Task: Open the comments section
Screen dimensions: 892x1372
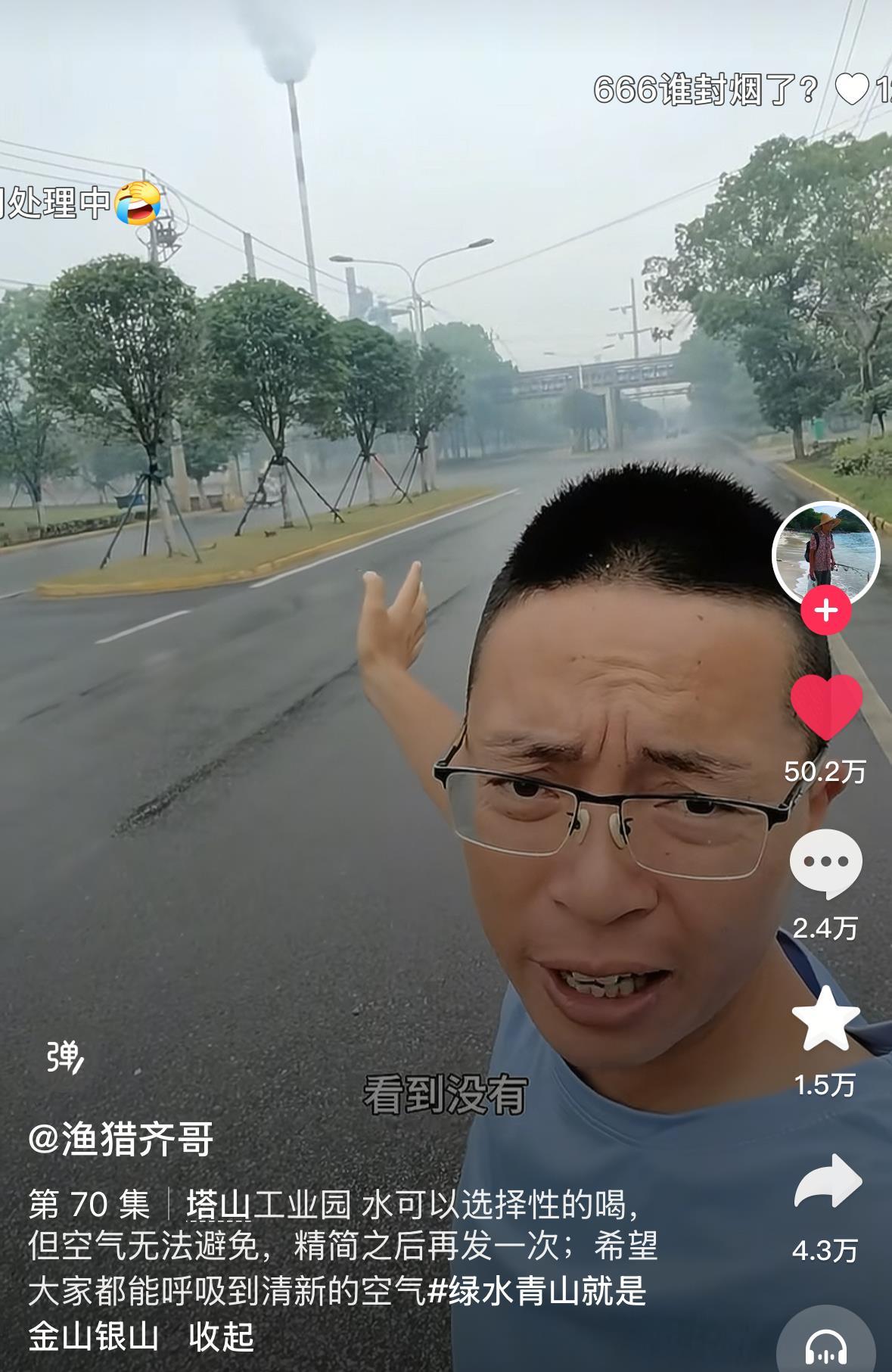Action: 825,863
